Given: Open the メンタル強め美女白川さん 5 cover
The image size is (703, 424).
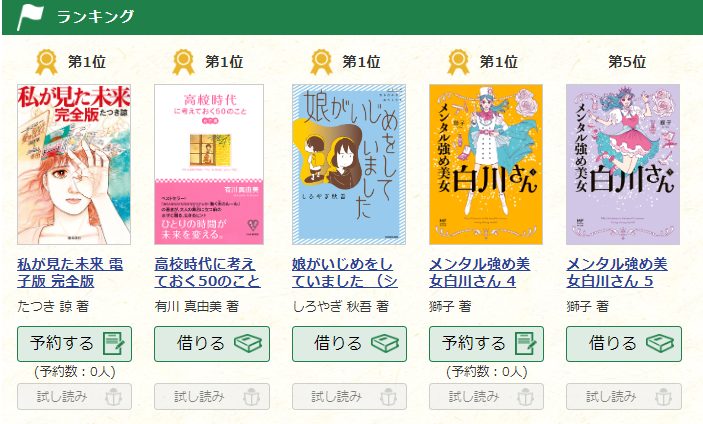Looking at the screenshot, I should [x=623, y=164].
